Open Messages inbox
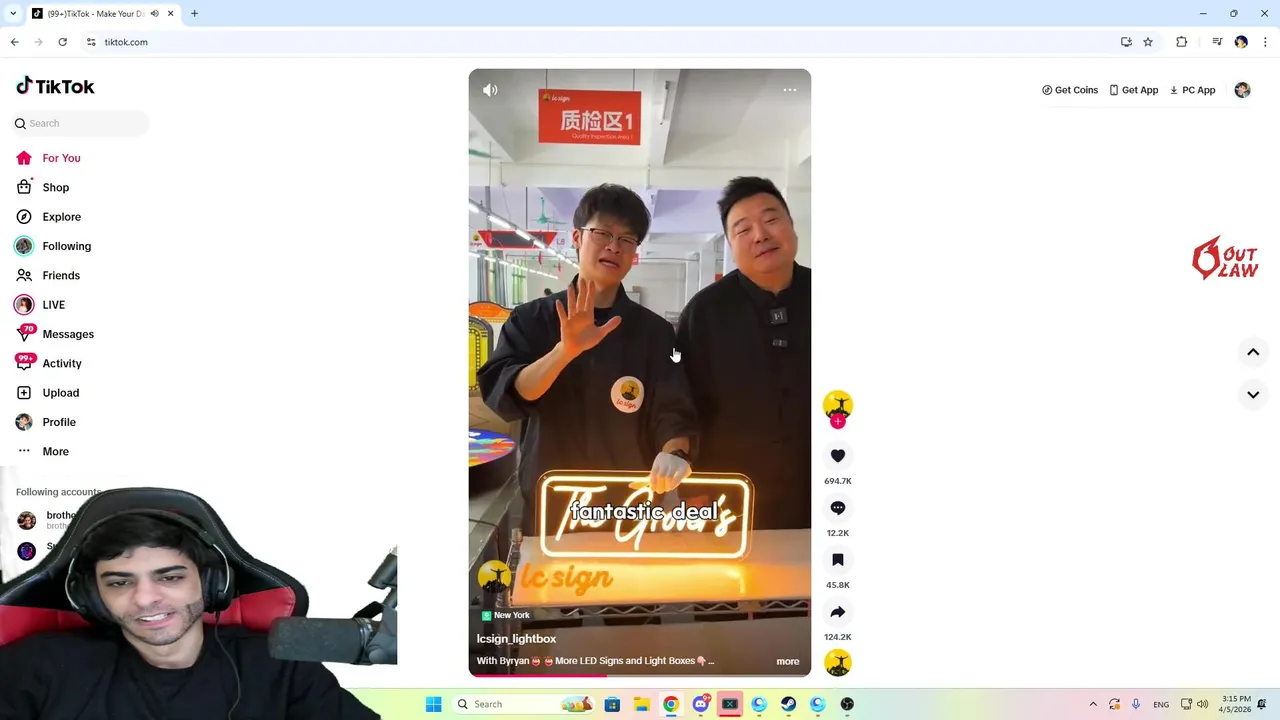The height and width of the screenshot is (720, 1280). pyautogui.click(x=67, y=334)
